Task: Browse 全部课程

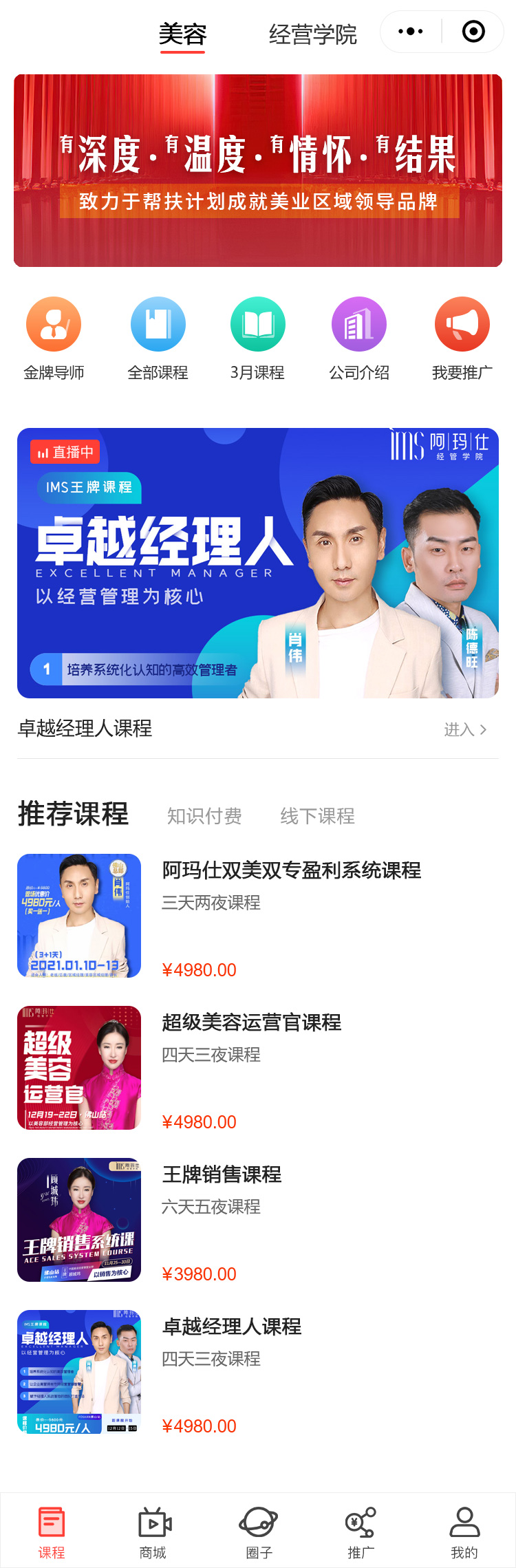Action: coord(158,338)
